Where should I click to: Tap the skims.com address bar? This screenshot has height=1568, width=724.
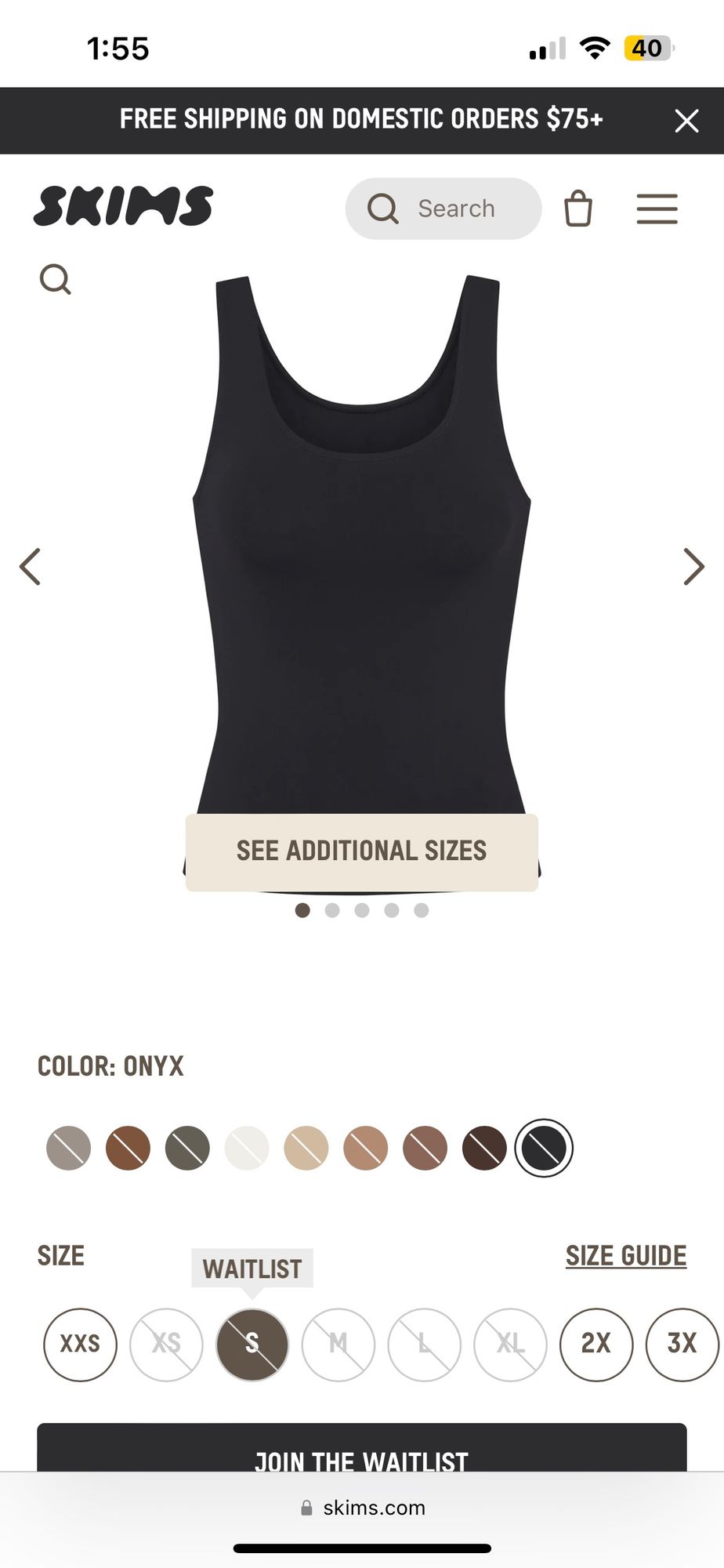tap(363, 1508)
